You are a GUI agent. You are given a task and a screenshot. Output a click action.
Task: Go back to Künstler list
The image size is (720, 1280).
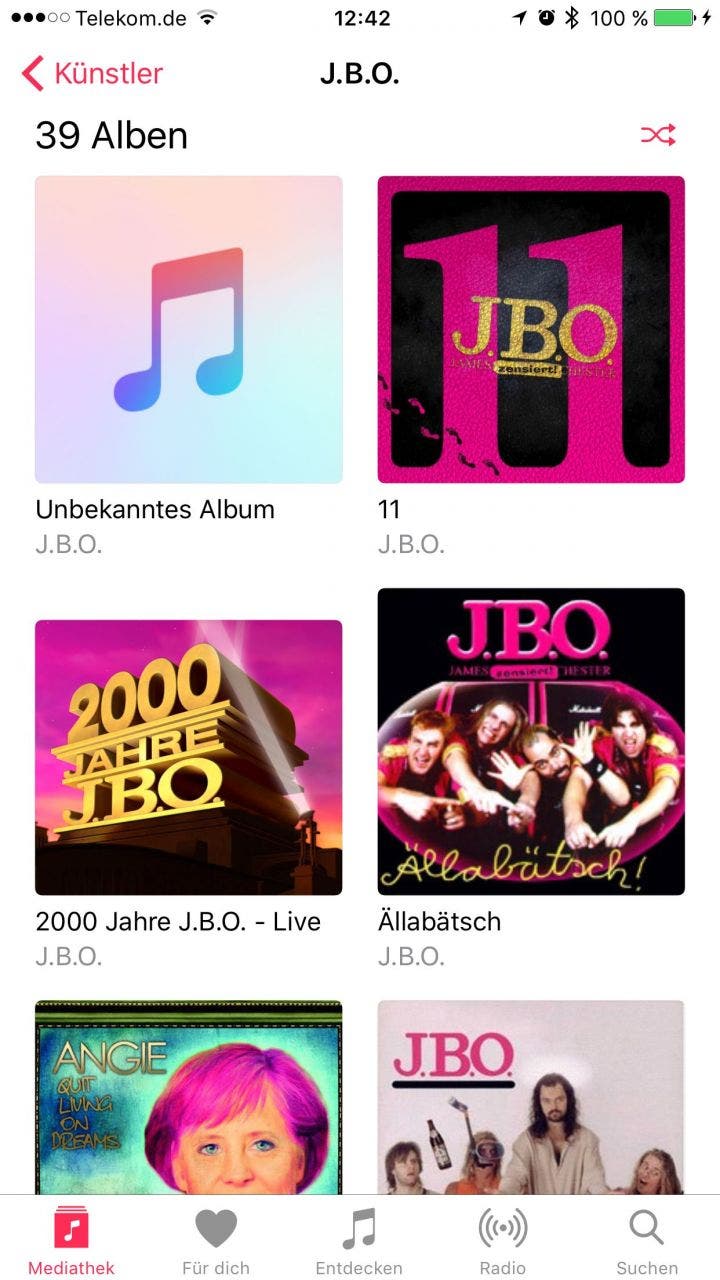[x=92, y=73]
